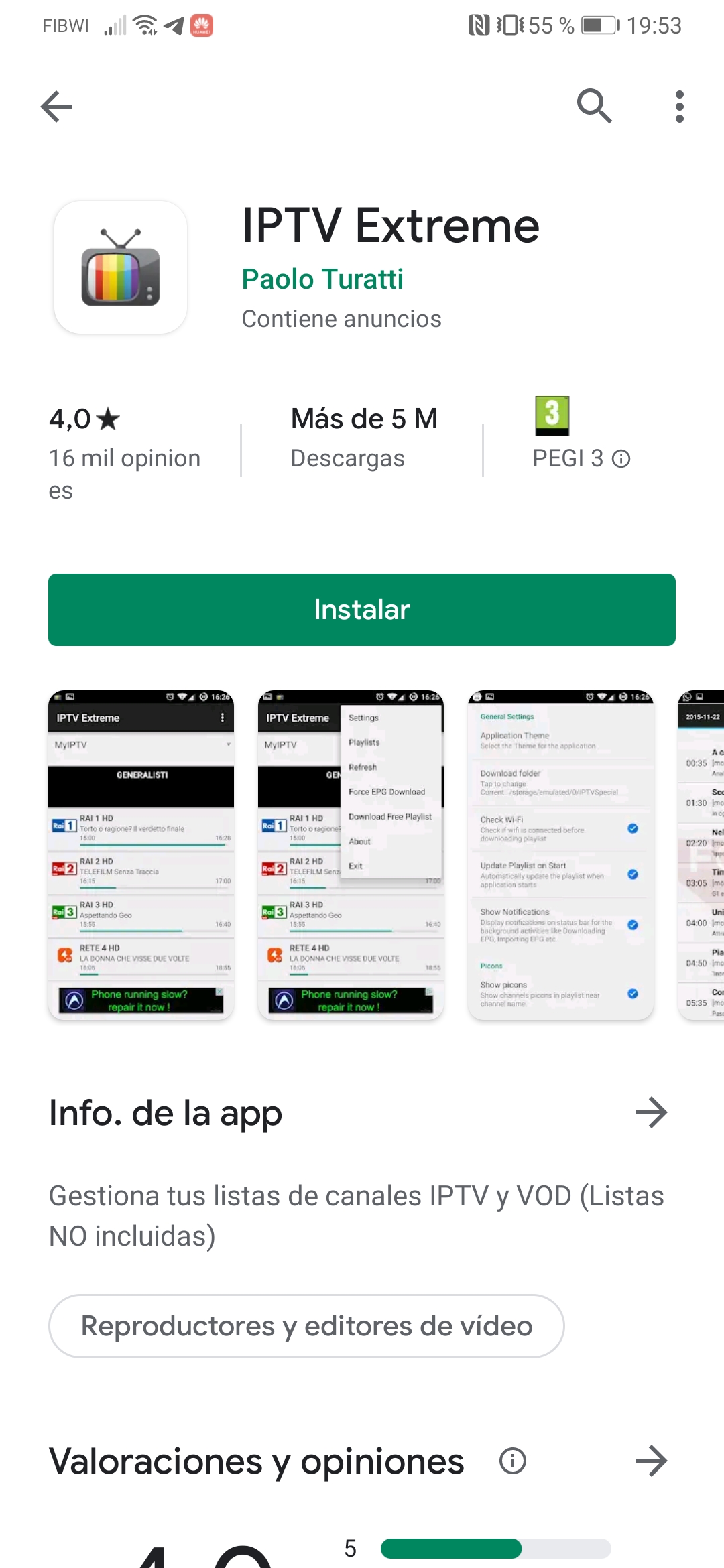This screenshot has width=724, height=1568.
Task: Select the Reproductores y editores de vídeo chip
Action: (x=306, y=1326)
